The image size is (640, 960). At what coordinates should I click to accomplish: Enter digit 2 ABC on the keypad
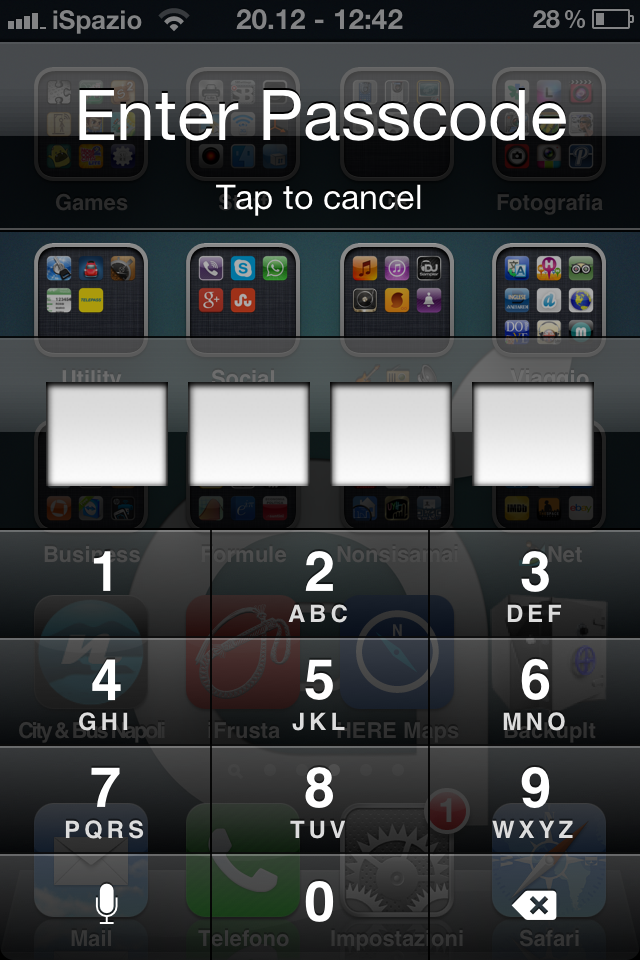[319, 585]
